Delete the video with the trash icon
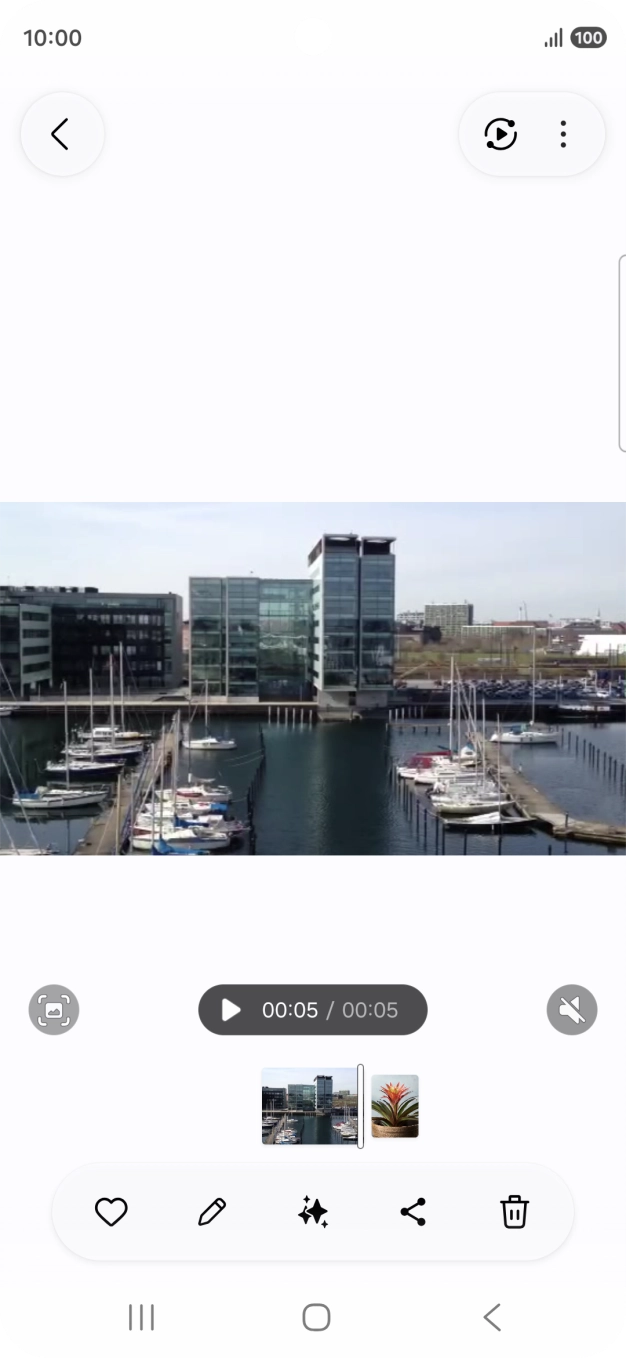626x1358 pixels. [514, 1212]
